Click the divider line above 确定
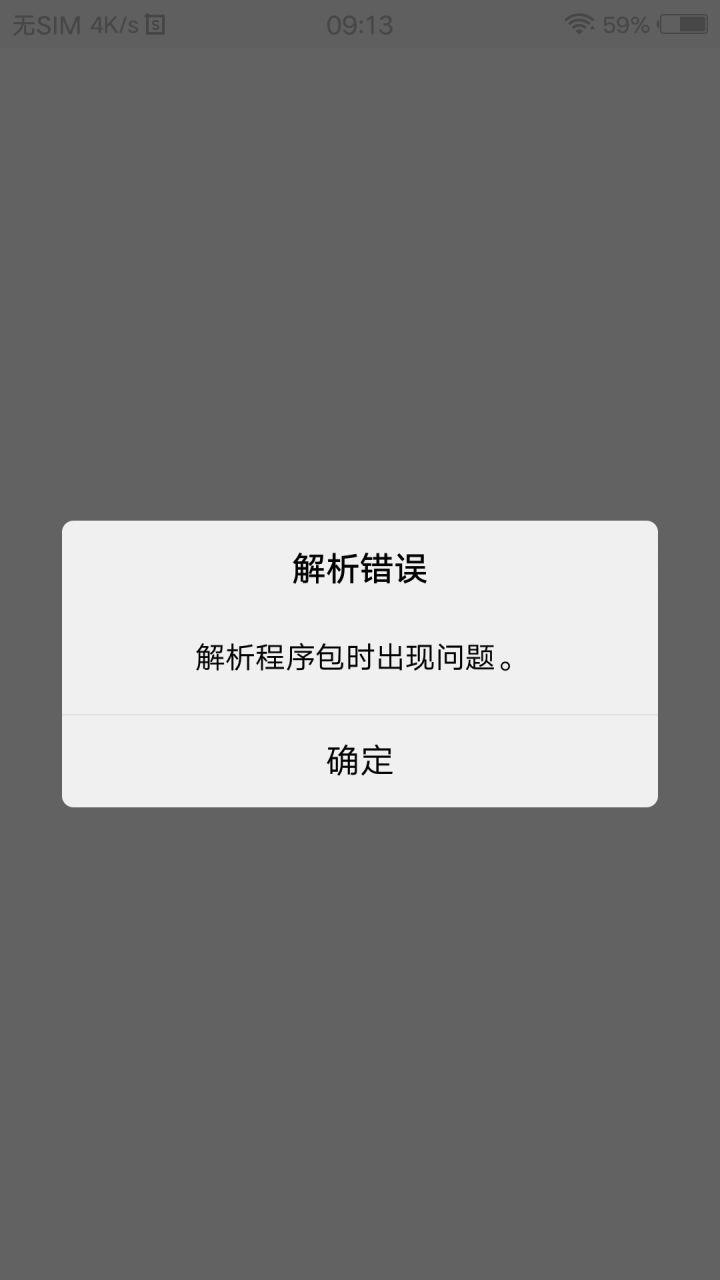This screenshot has height=1280, width=720. pyautogui.click(x=360, y=715)
